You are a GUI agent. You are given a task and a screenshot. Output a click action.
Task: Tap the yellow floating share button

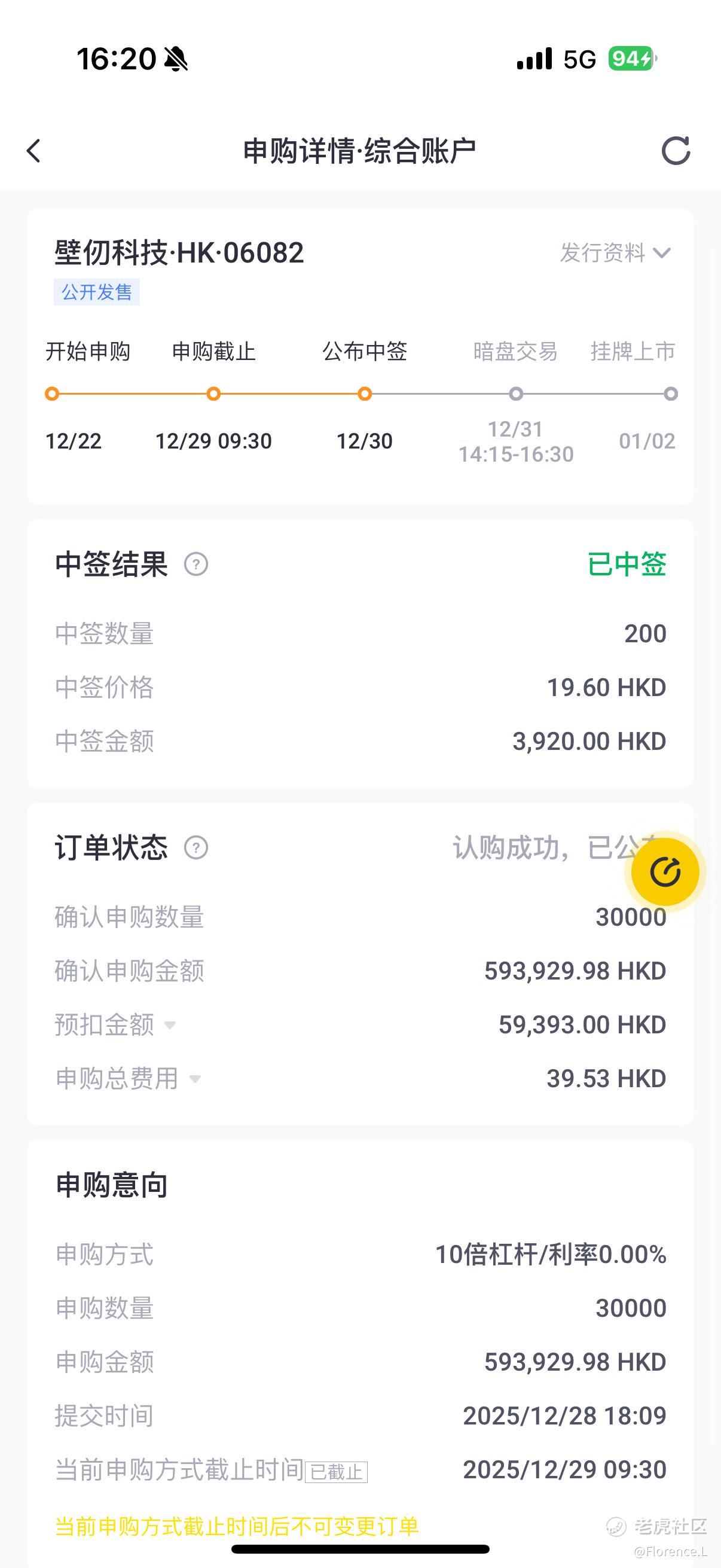point(664,872)
